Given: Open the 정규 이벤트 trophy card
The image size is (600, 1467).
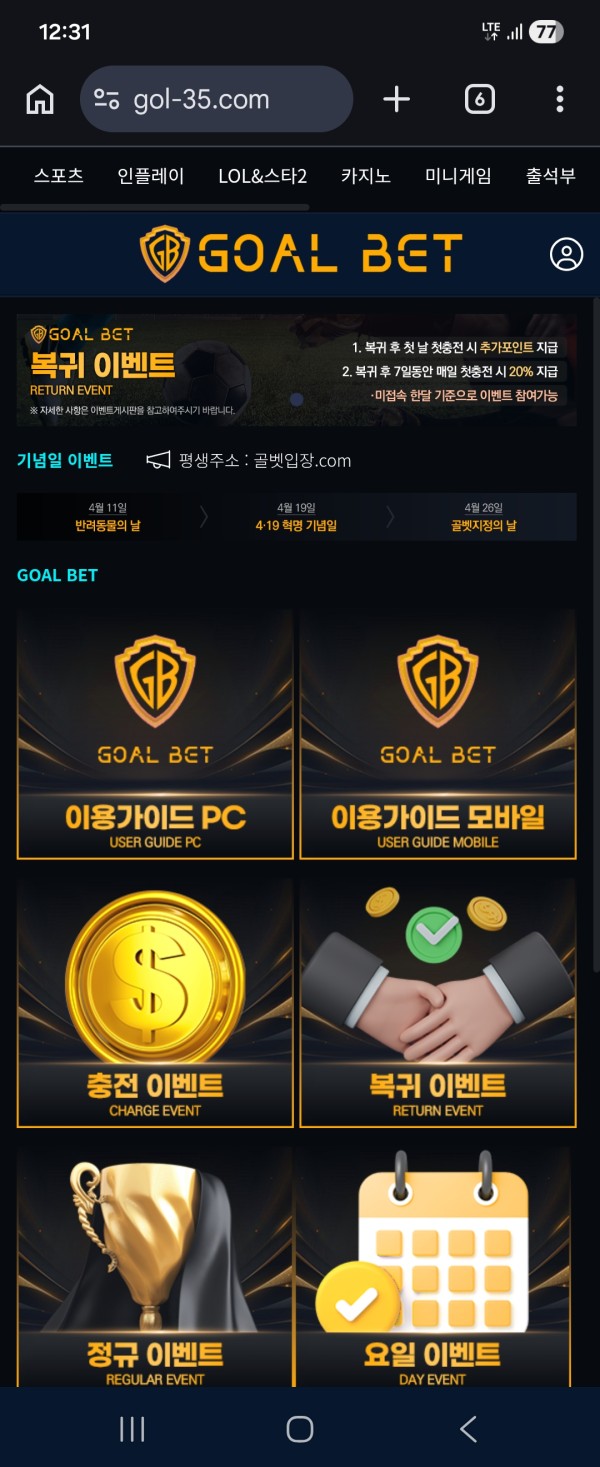Looking at the screenshot, I should (155, 1268).
